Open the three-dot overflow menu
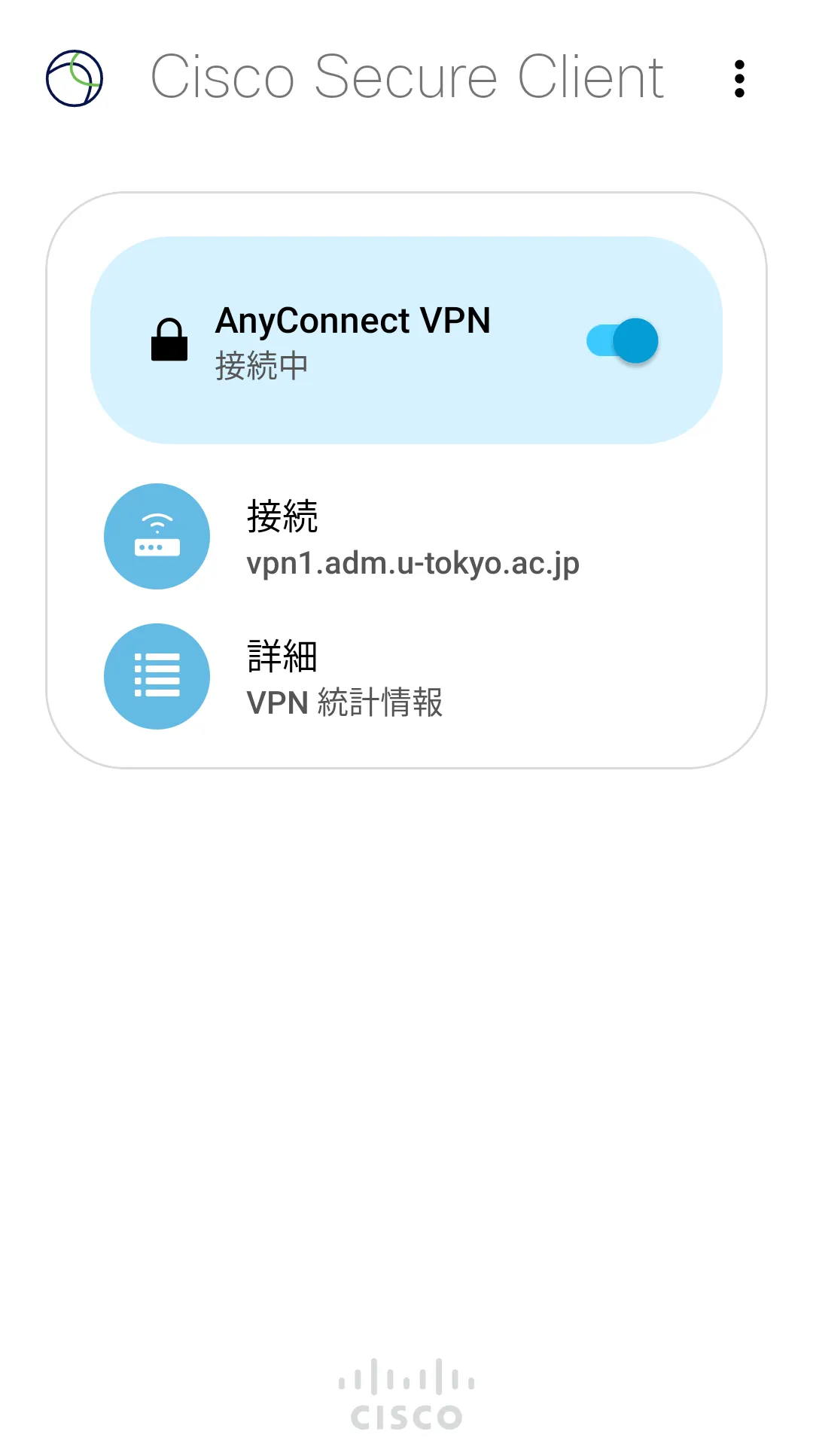This screenshot has height=1456, width=813. pyautogui.click(x=739, y=78)
